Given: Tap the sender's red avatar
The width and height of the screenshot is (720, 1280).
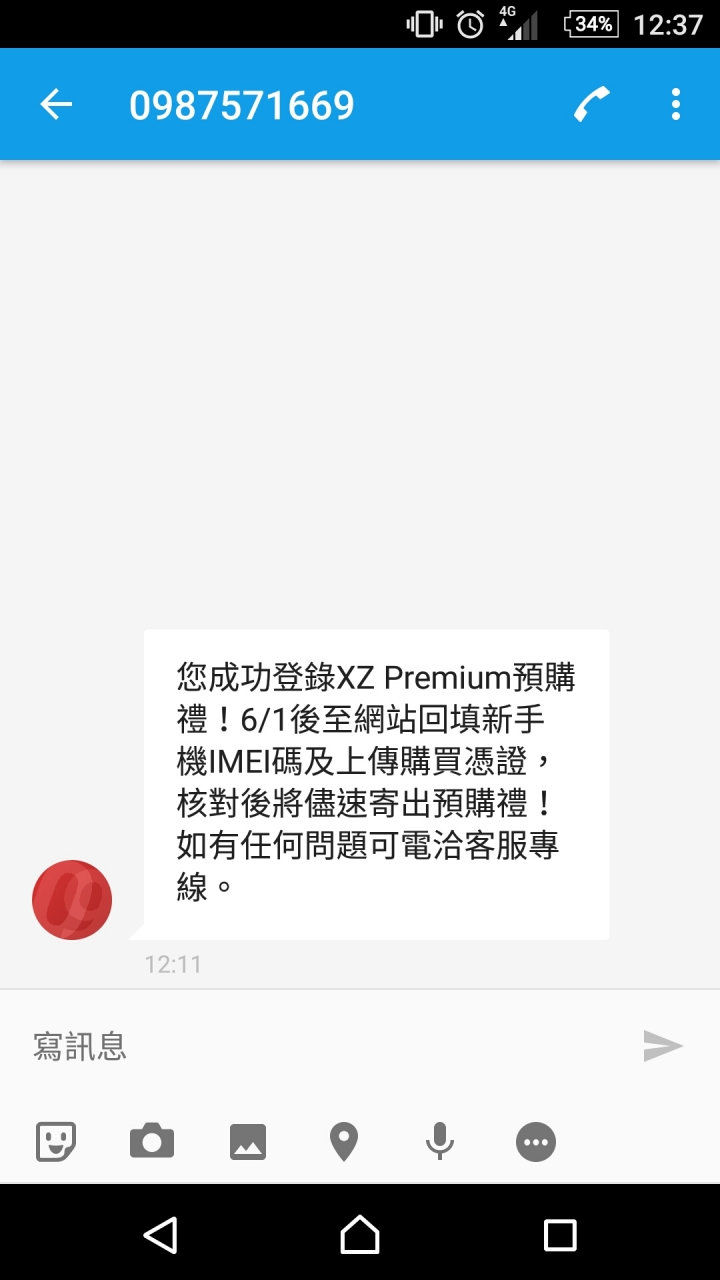Looking at the screenshot, I should [72, 900].
